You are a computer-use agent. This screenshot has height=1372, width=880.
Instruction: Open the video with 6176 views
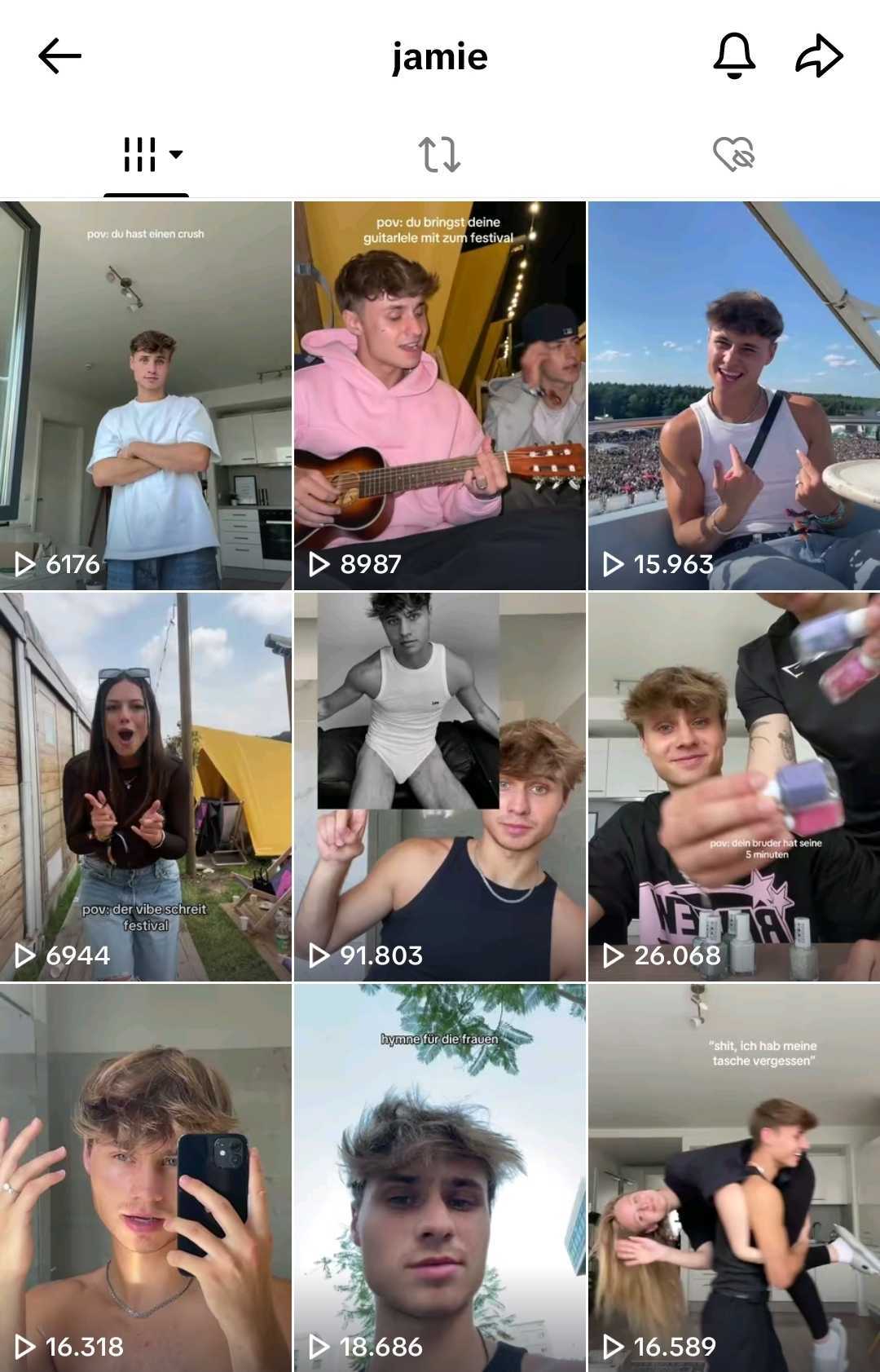tap(146, 395)
